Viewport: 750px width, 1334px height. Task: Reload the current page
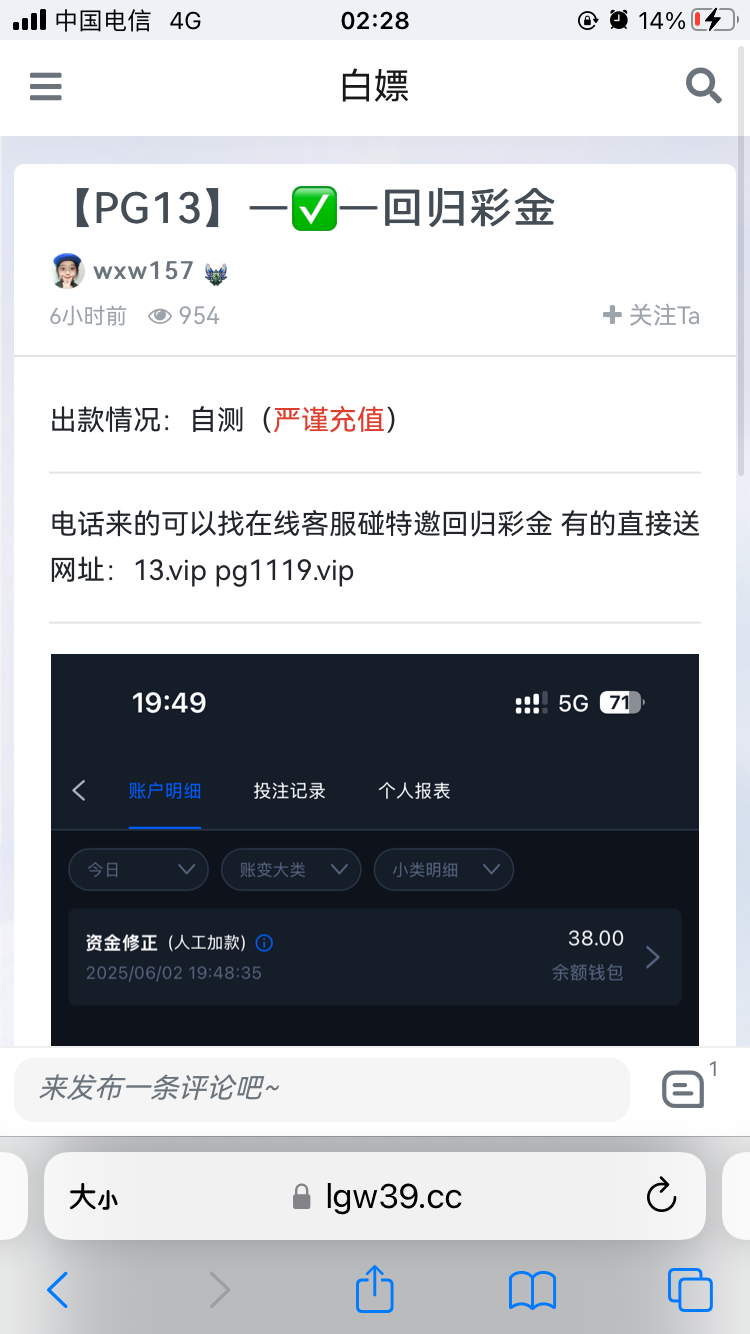pyautogui.click(x=661, y=1195)
